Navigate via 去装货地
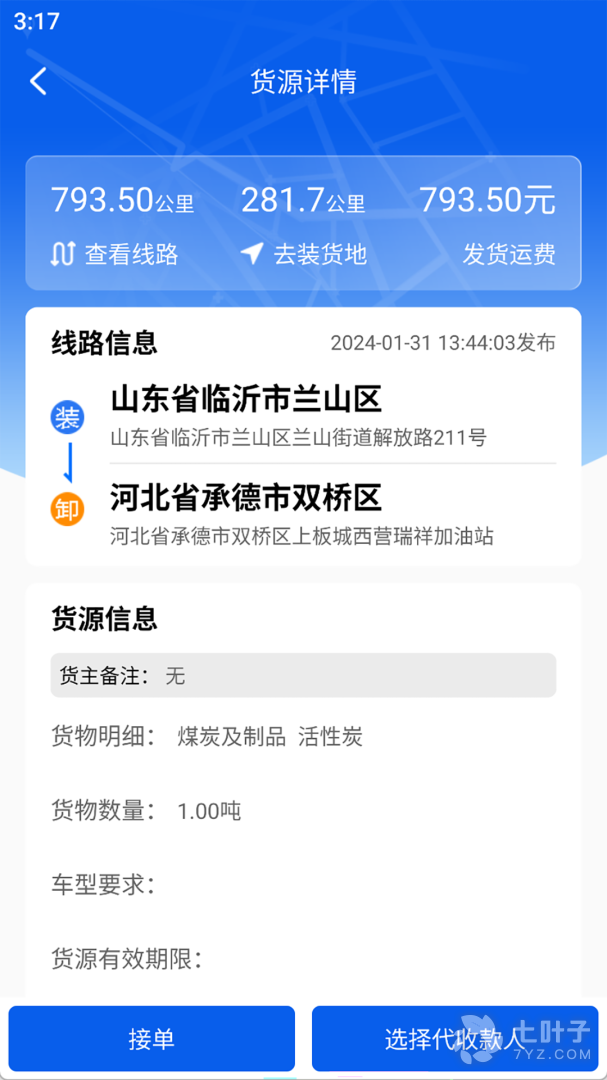This screenshot has width=607, height=1080. 304,254
